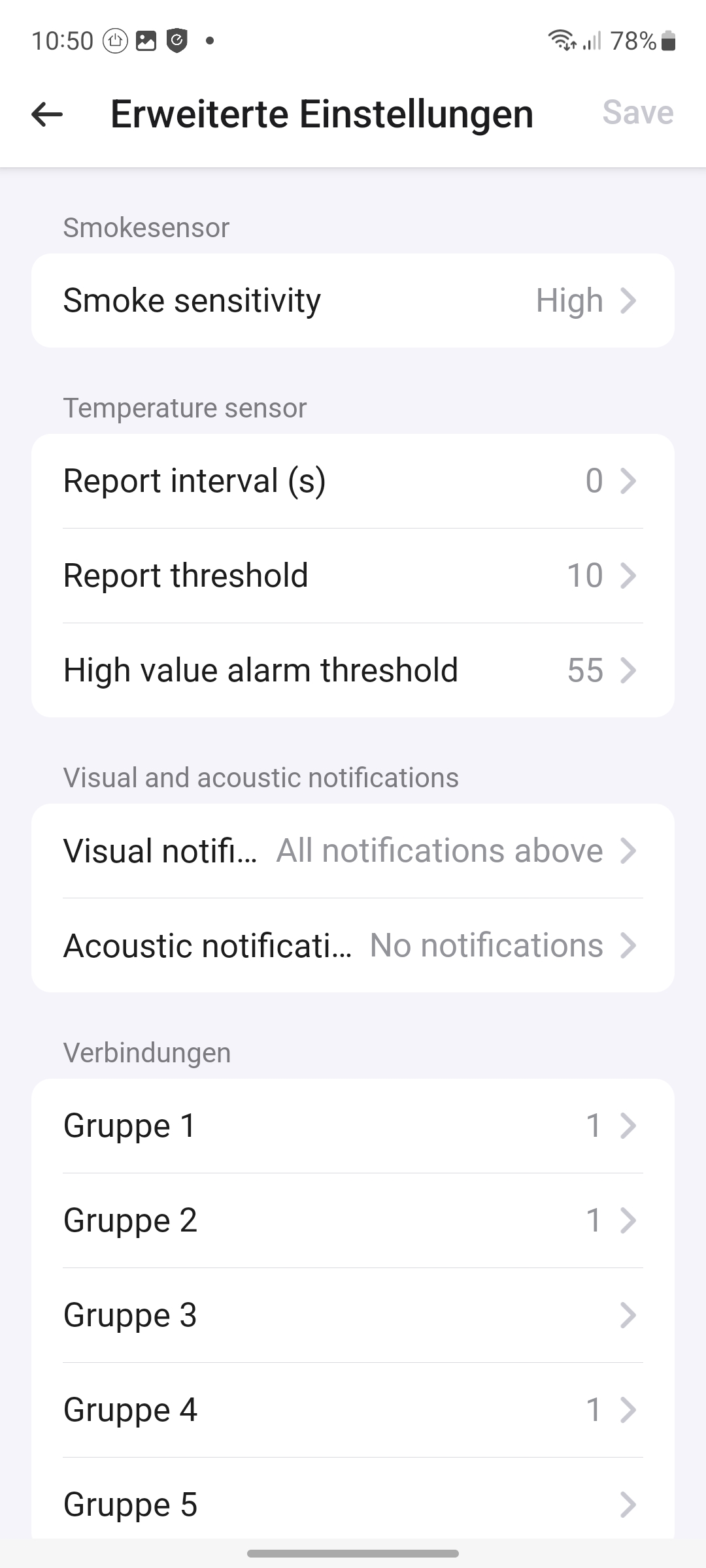
Task: Tap the Save button
Action: [x=637, y=112]
